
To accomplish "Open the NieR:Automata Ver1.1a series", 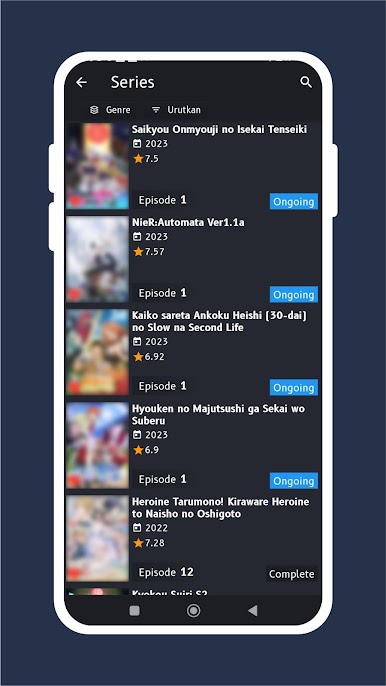I will coord(193,259).
